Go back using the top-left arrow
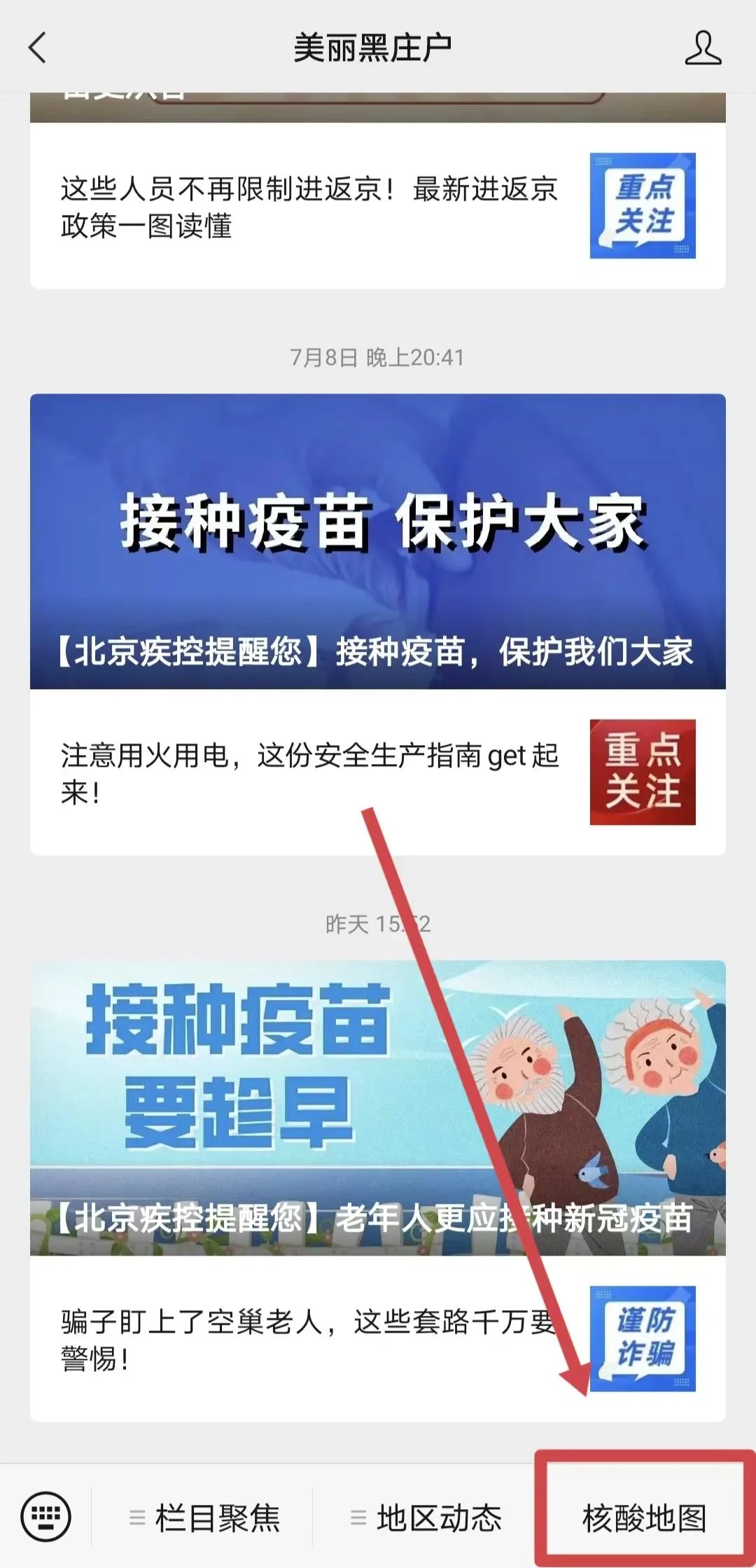756x1568 pixels. pos(38,48)
